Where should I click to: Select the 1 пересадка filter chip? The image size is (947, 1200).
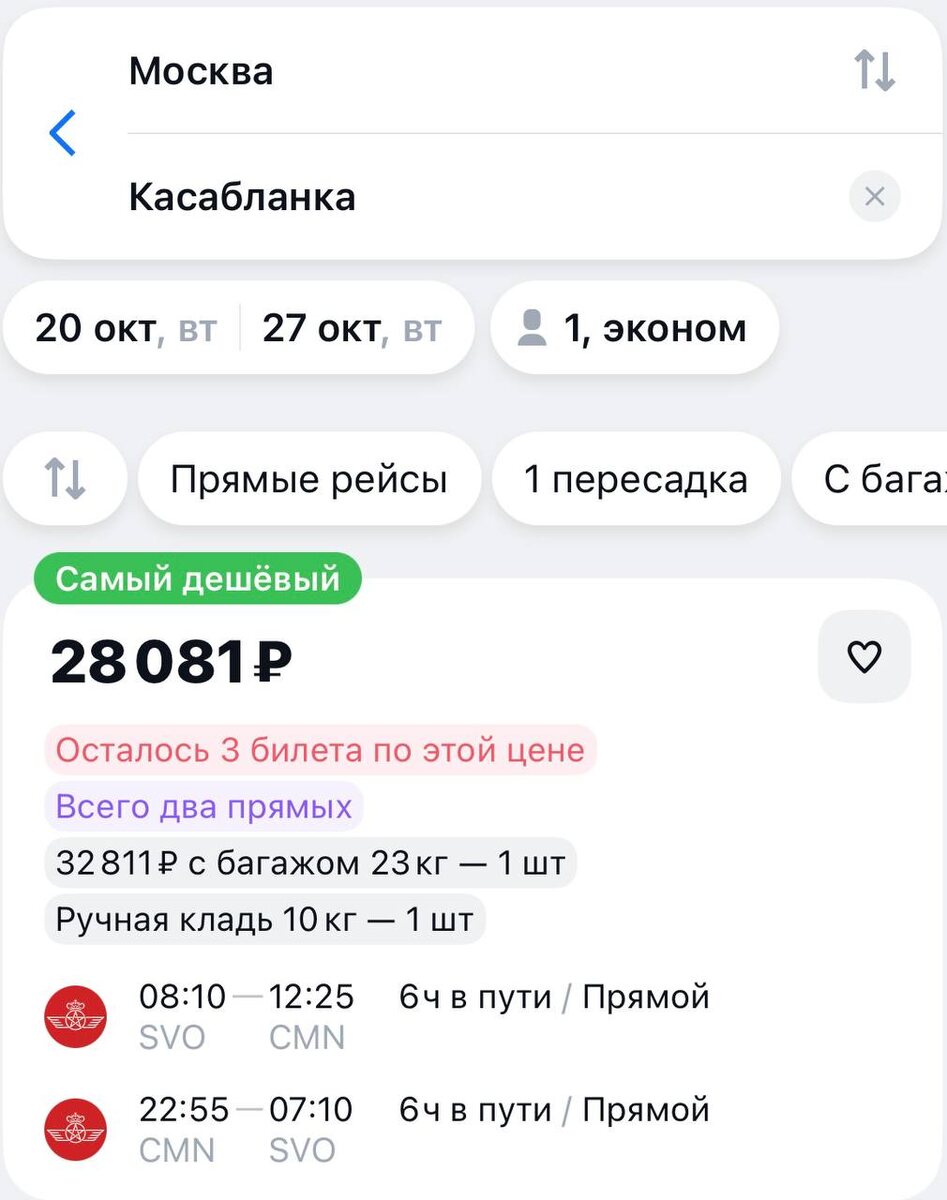click(x=635, y=480)
